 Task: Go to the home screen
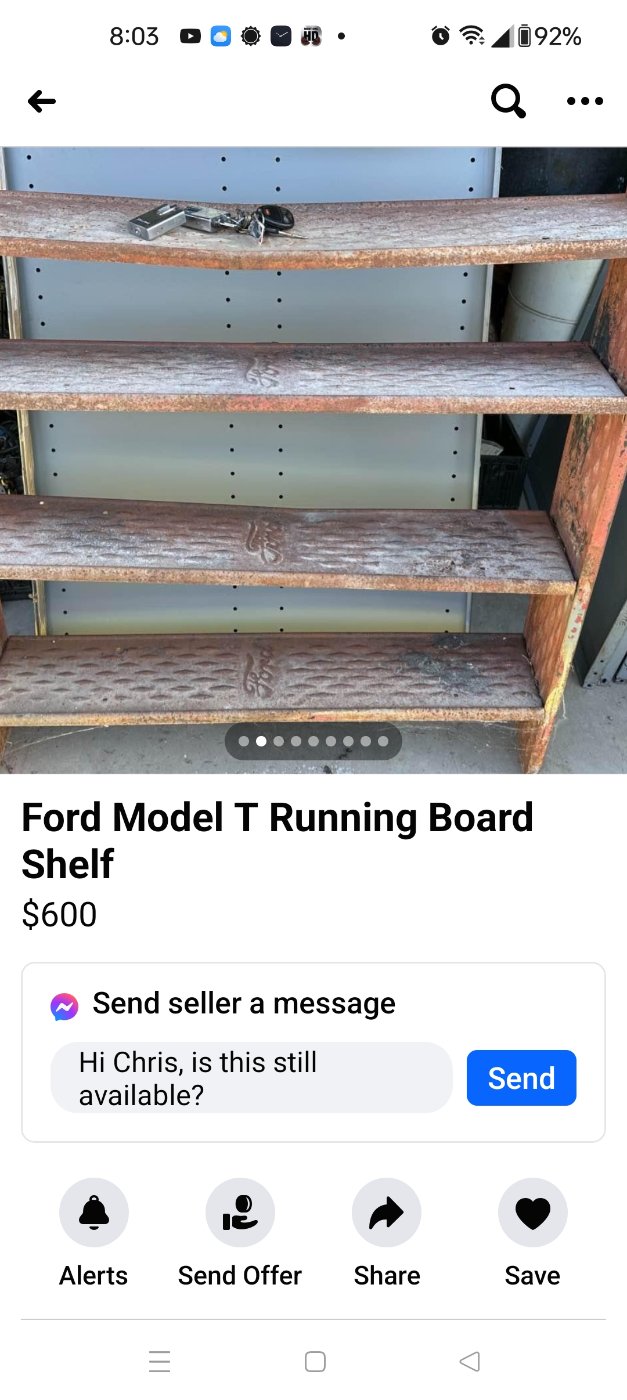click(315, 1361)
